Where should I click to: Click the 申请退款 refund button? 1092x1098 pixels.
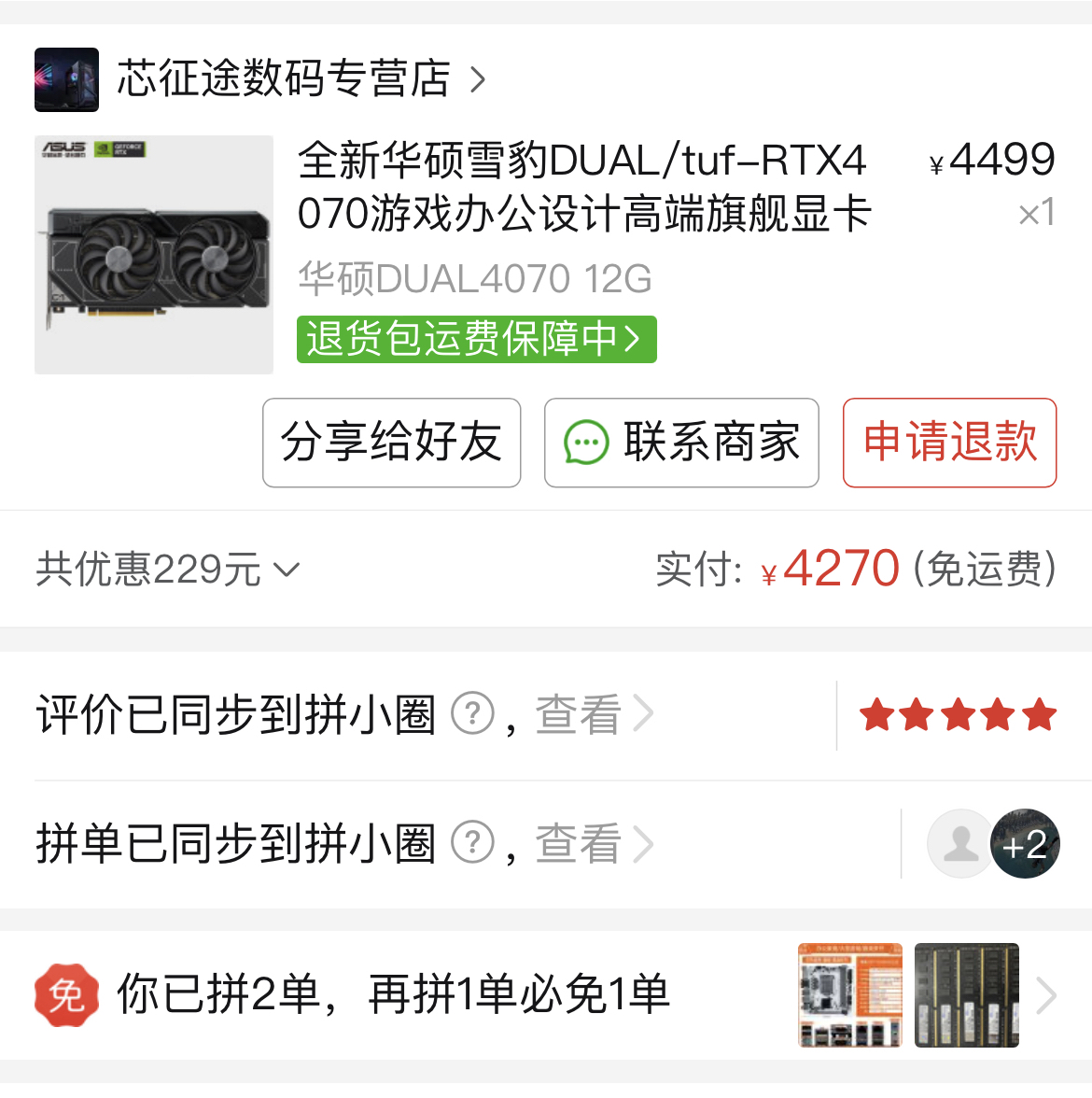[x=949, y=443]
